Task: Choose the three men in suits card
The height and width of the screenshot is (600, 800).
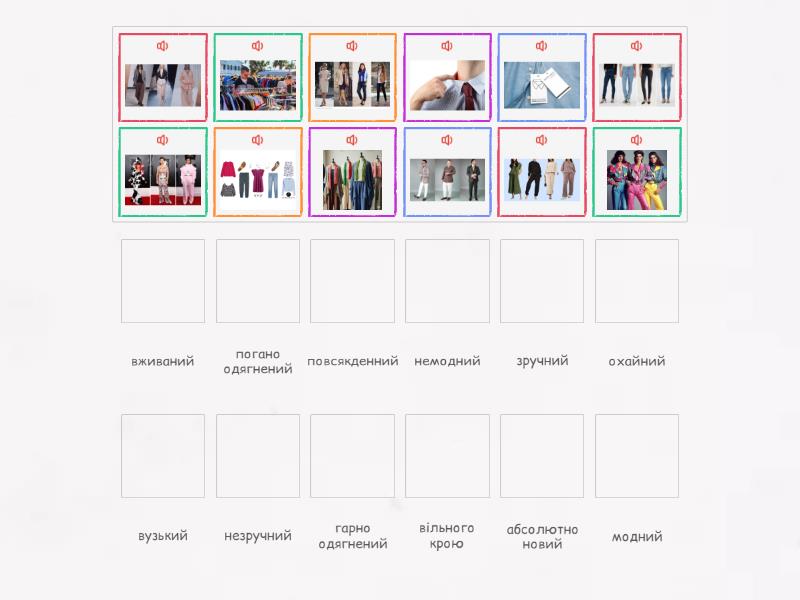Action: [x=447, y=179]
